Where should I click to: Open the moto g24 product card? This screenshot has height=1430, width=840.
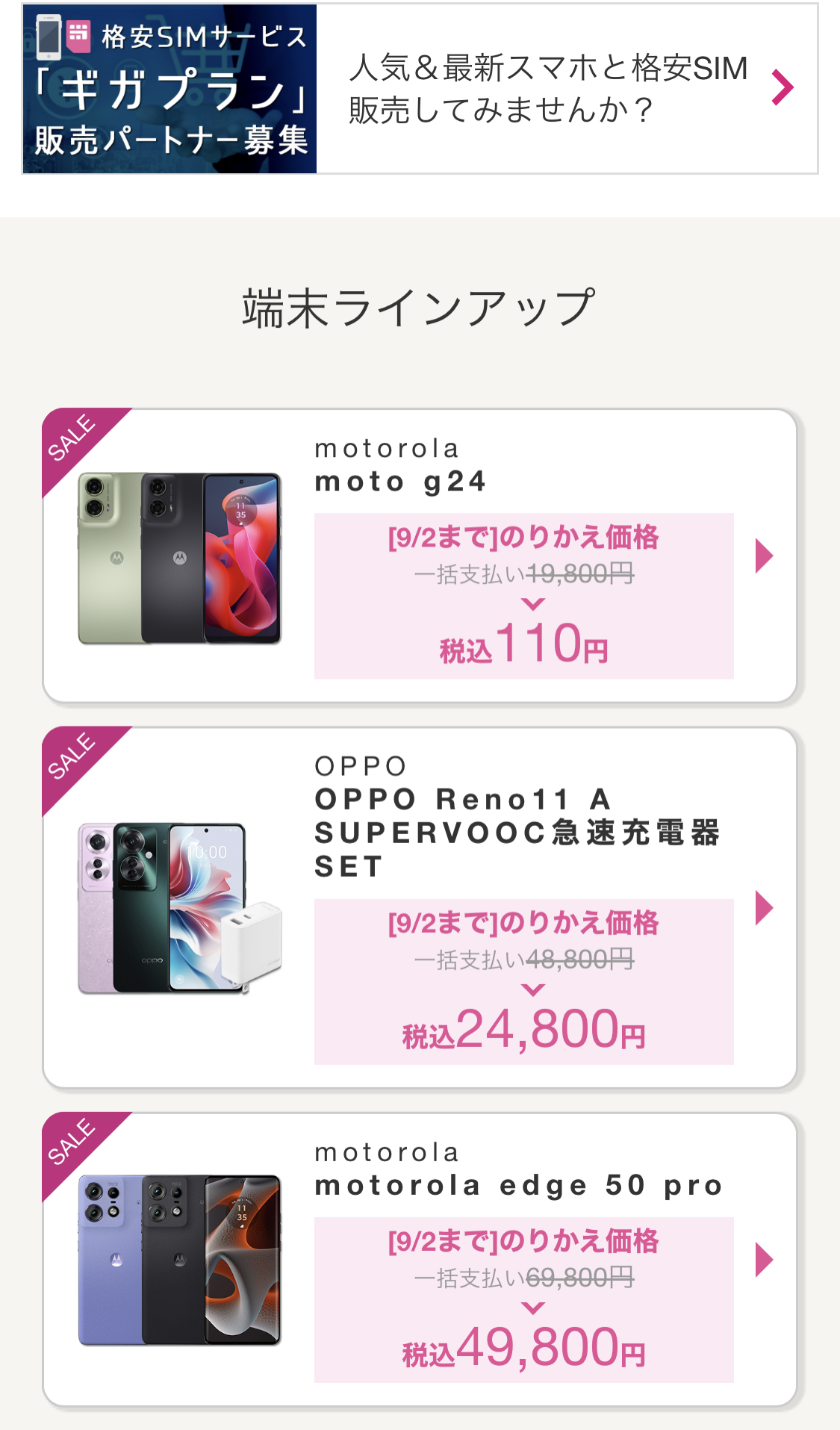click(420, 556)
